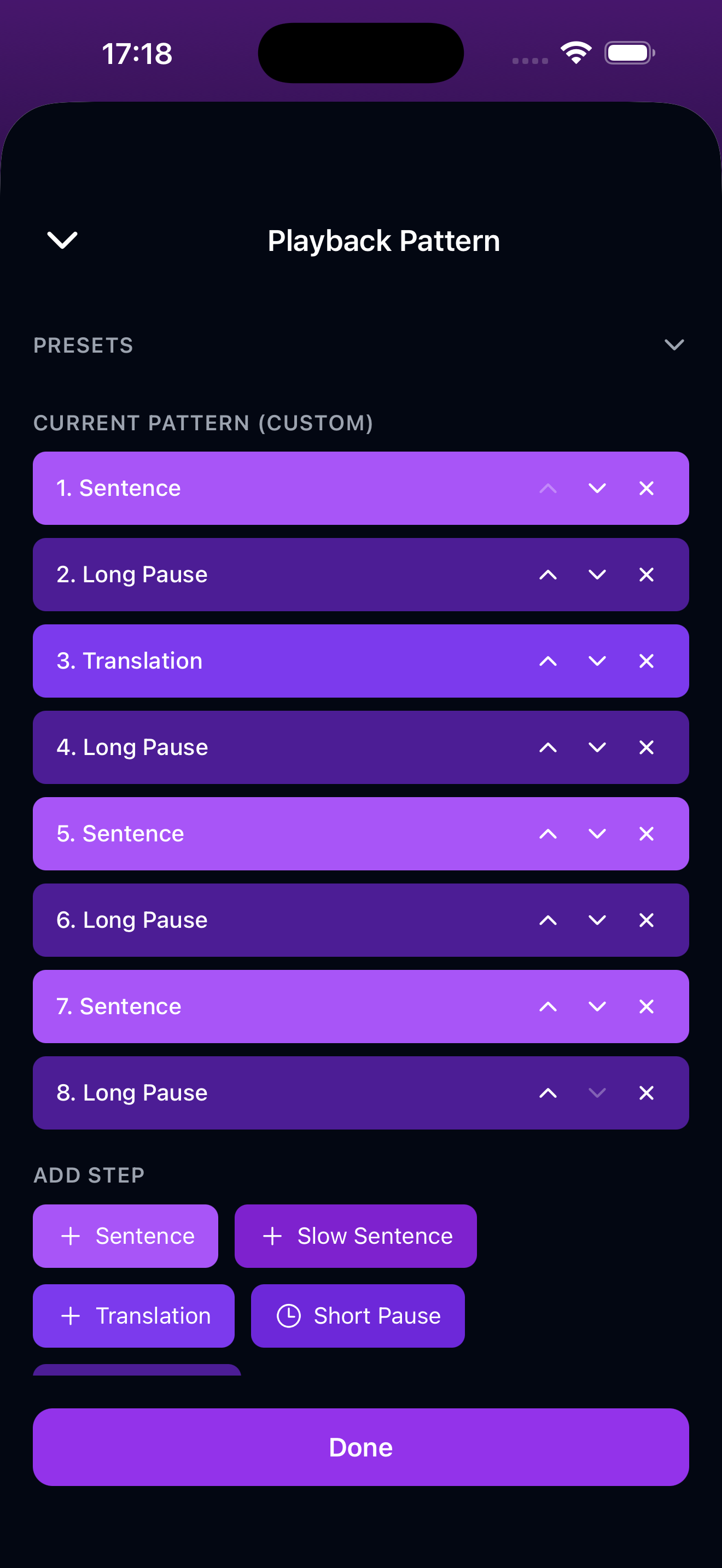Delete the "5. Sentence" step
722x1568 pixels.
(x=647, y=833)
